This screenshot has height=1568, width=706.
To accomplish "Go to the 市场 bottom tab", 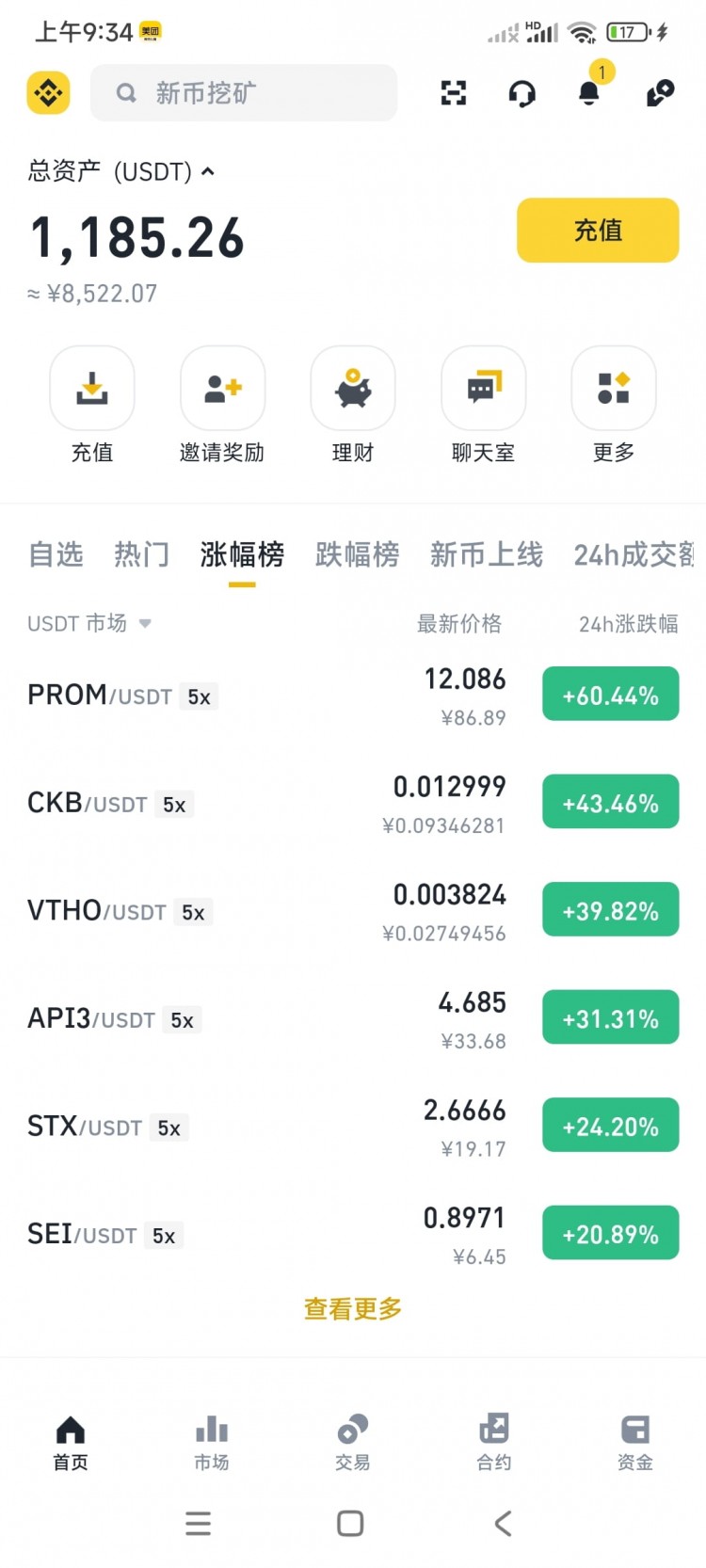I will pyautogui.click(x=212, y=1441).
